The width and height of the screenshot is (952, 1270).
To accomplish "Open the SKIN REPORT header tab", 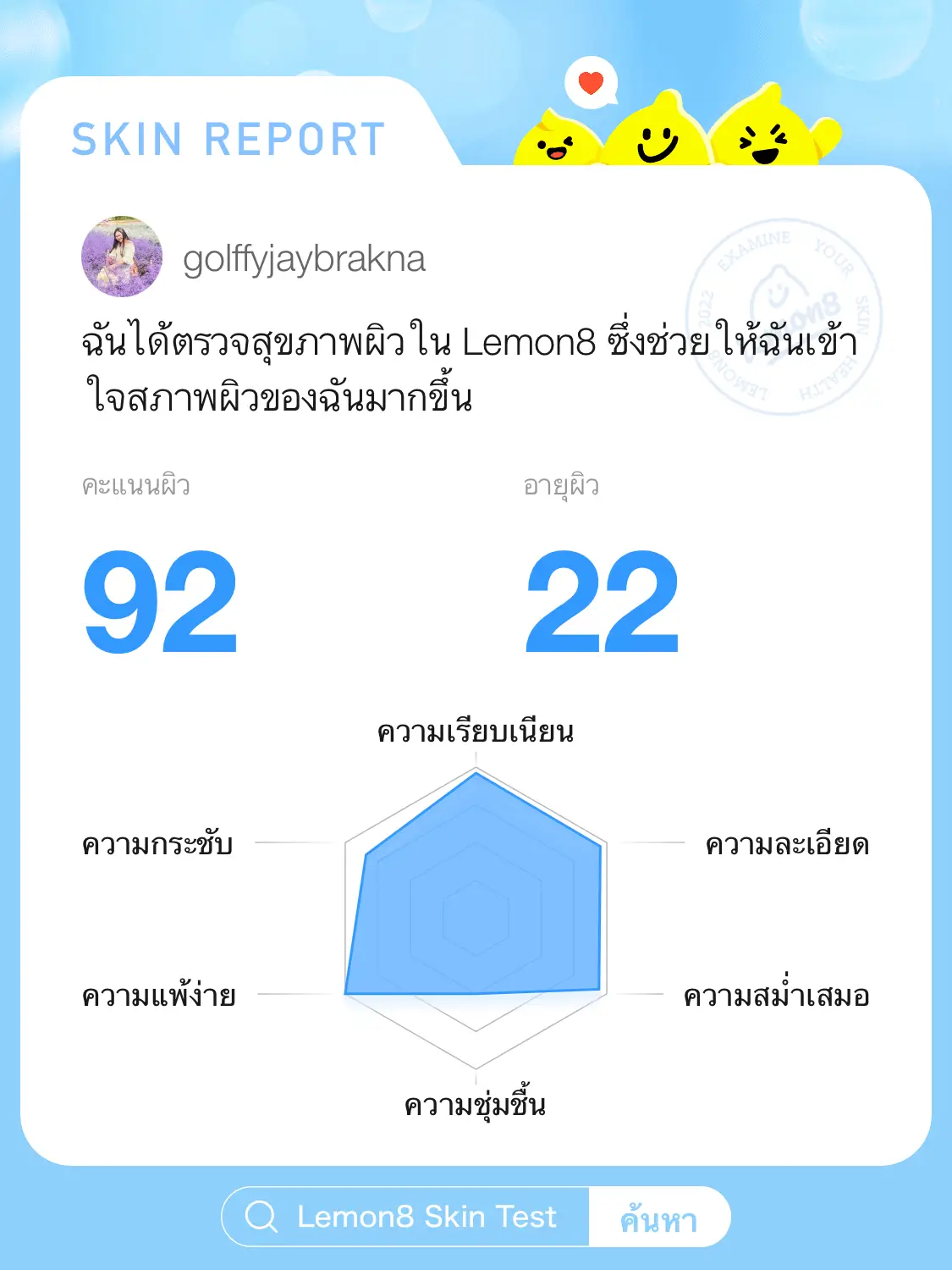I will click(227, 138).
